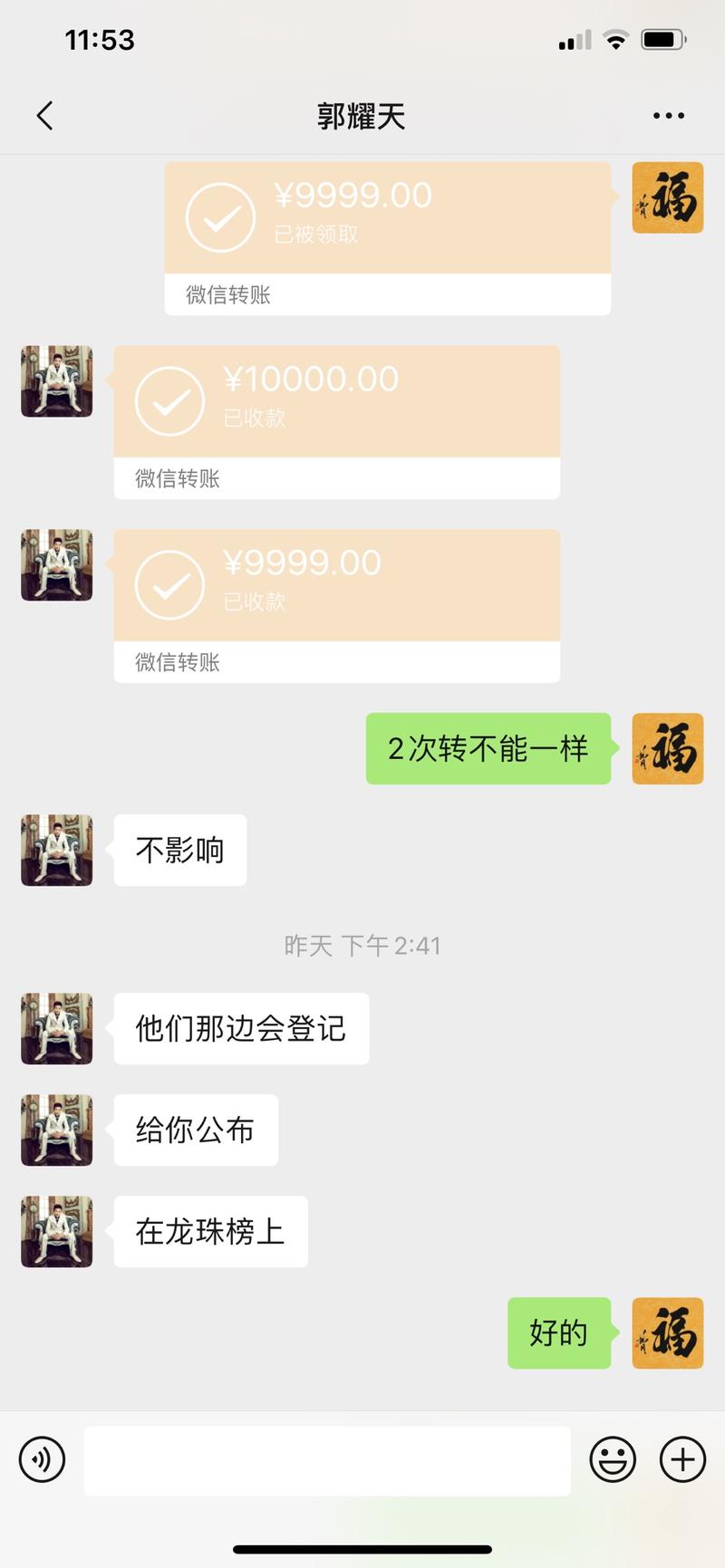The height and width of the screenshot is (1568, 725).
Task: Open the chat options via the ellipsis icon
Action: pos(668,115)
